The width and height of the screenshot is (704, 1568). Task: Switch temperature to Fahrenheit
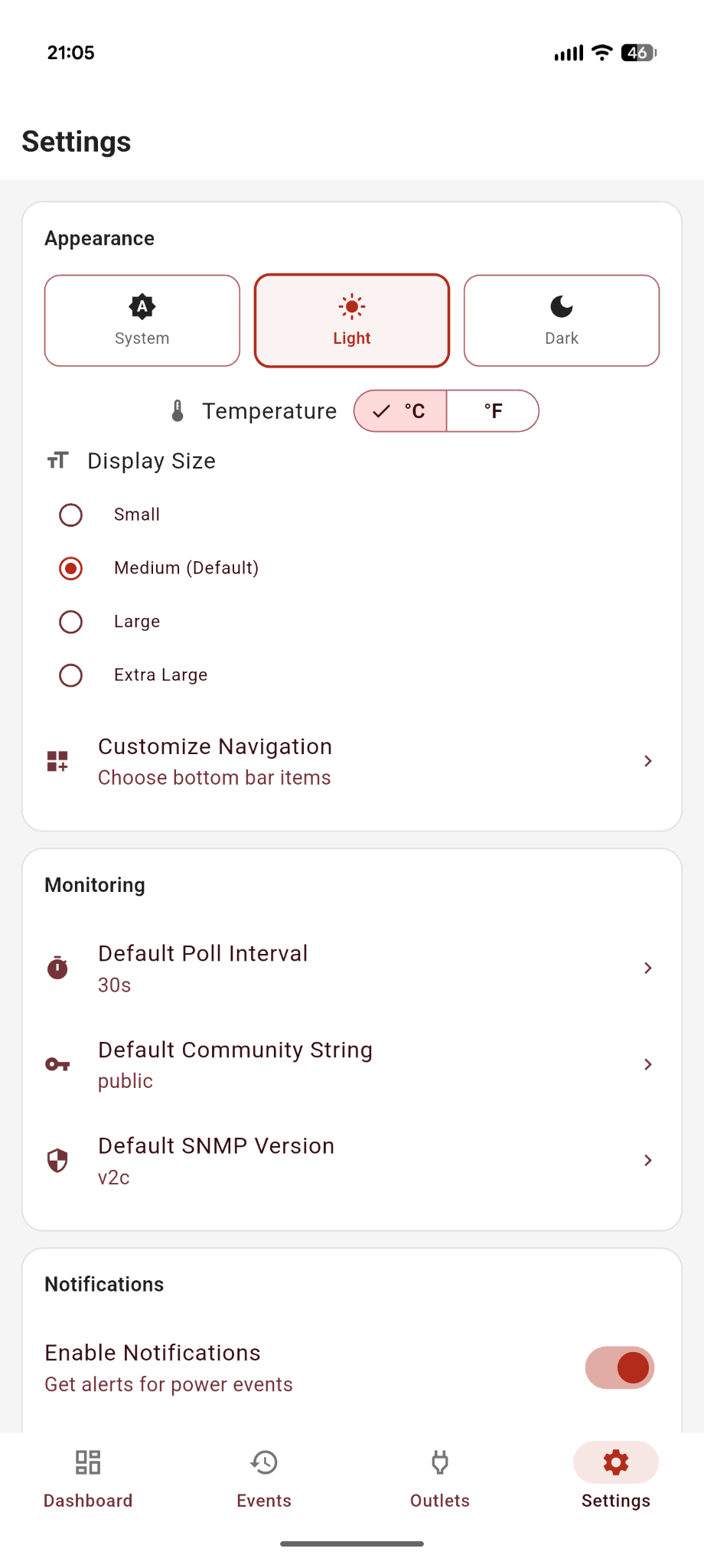pyautogui.click(x=494, y=411)
